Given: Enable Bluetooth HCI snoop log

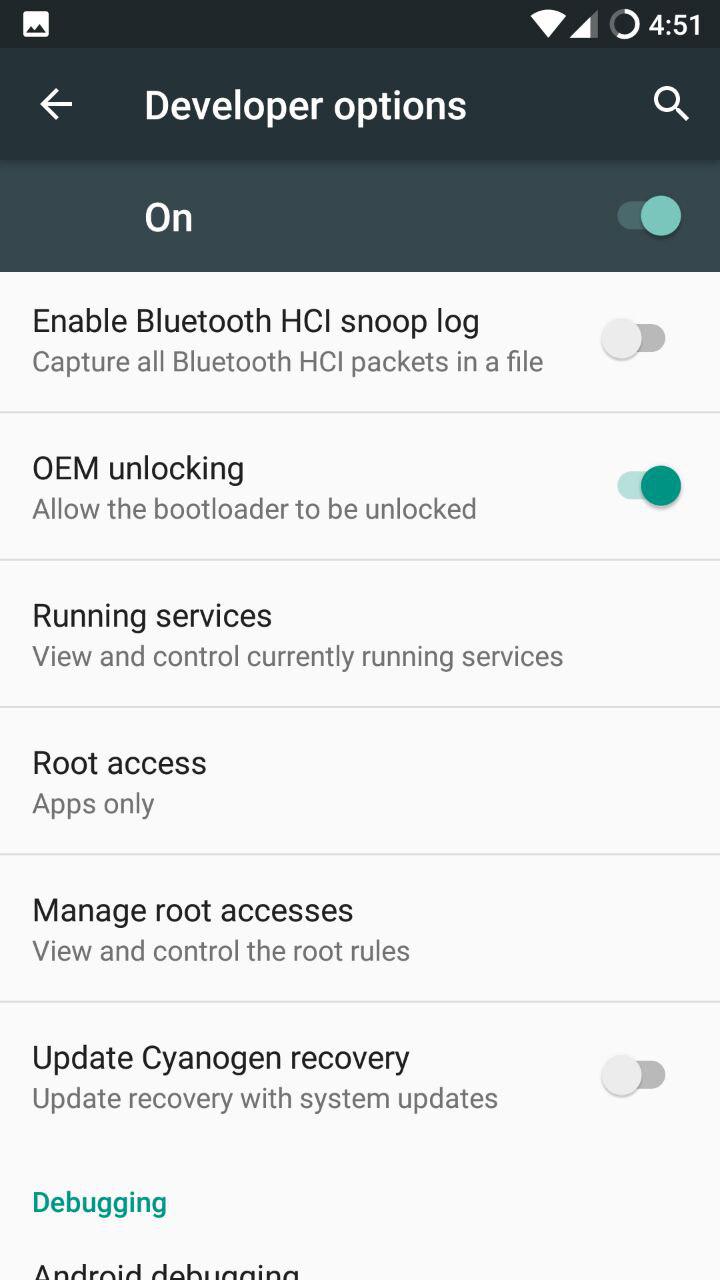Looking at the screenshot, I should pos(634,340).
